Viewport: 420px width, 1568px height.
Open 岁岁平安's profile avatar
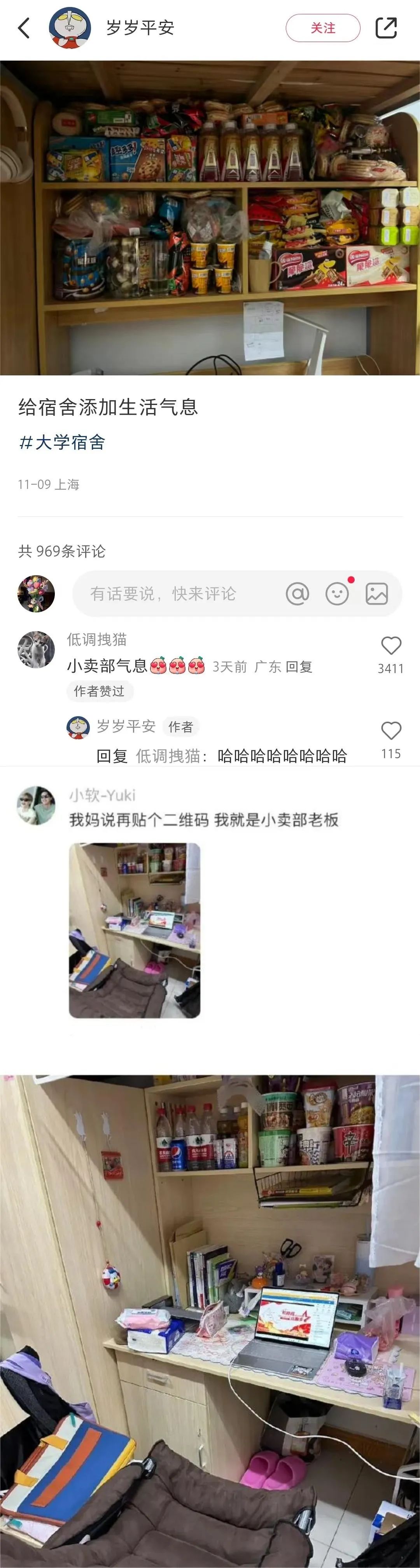(70, 28)
